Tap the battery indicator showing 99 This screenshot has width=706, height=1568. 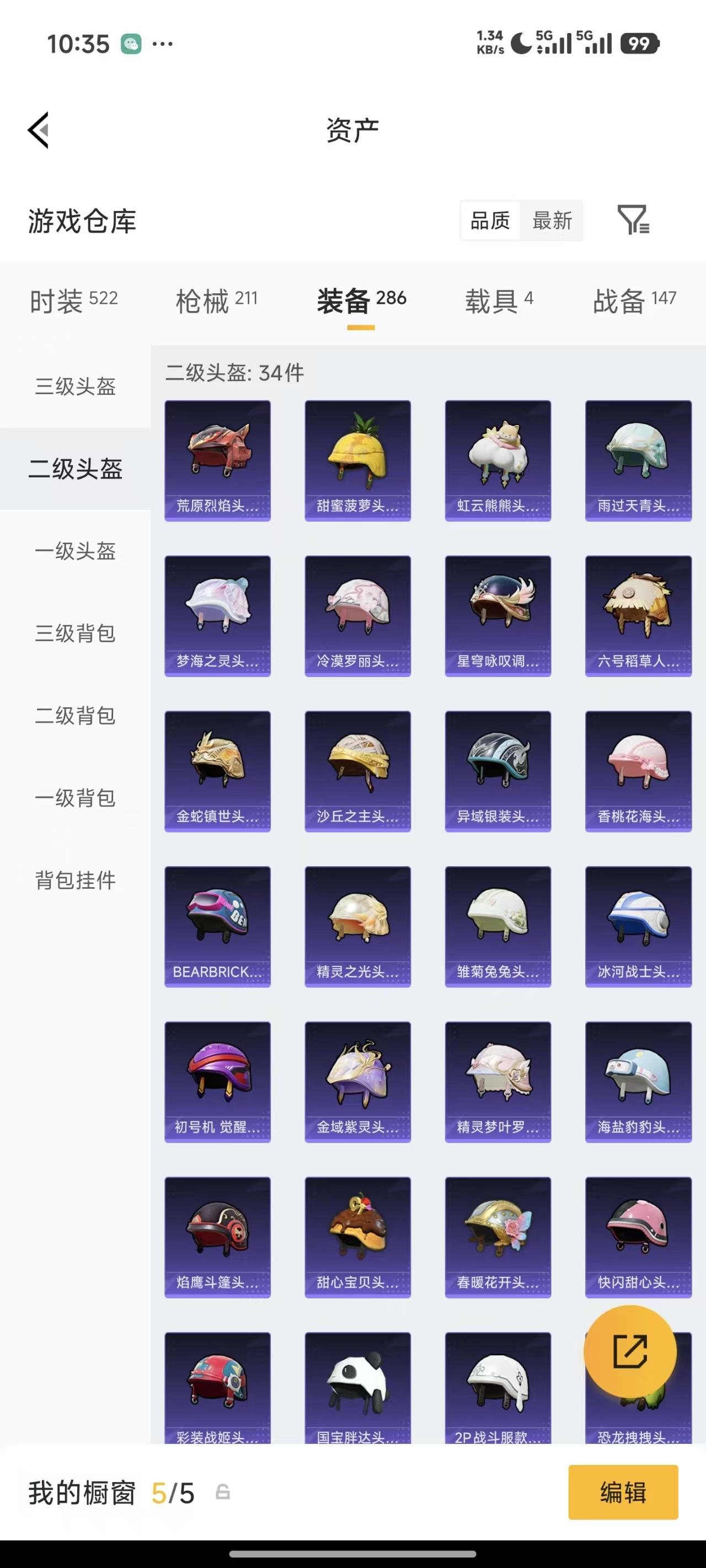pyautogui.click(x=639, y=41)
